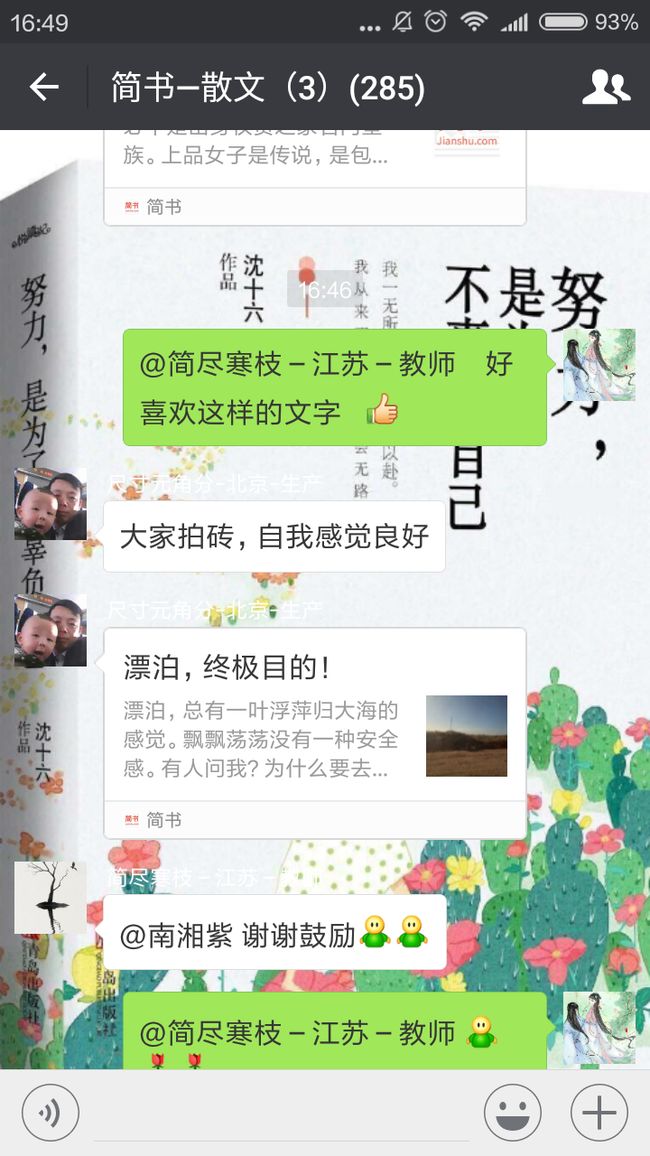The width and height of the screenshot is (650, 1156).
Task: Open the Jianshu link card at top
Action: 315,178
